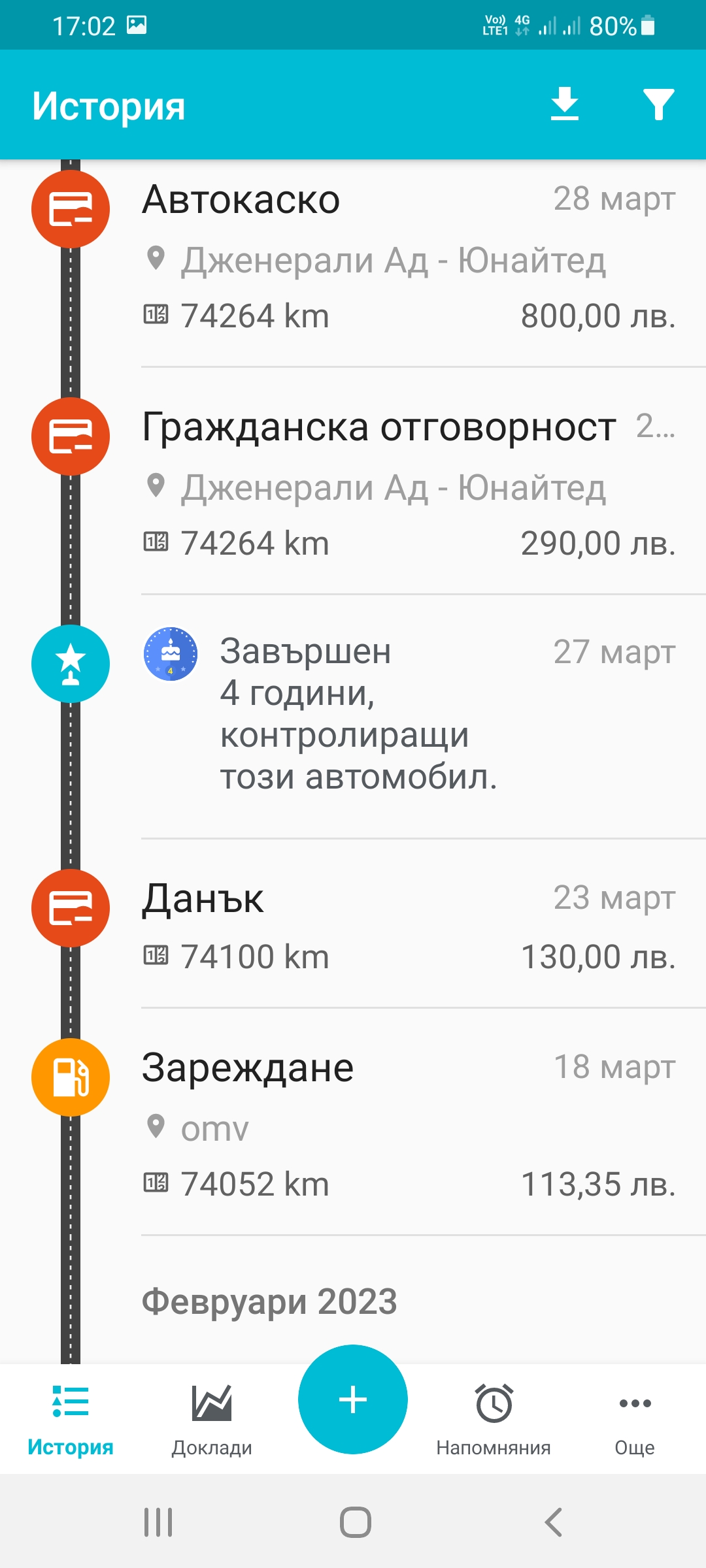Go to the Напомняния tab

(x=494, y=1419)
